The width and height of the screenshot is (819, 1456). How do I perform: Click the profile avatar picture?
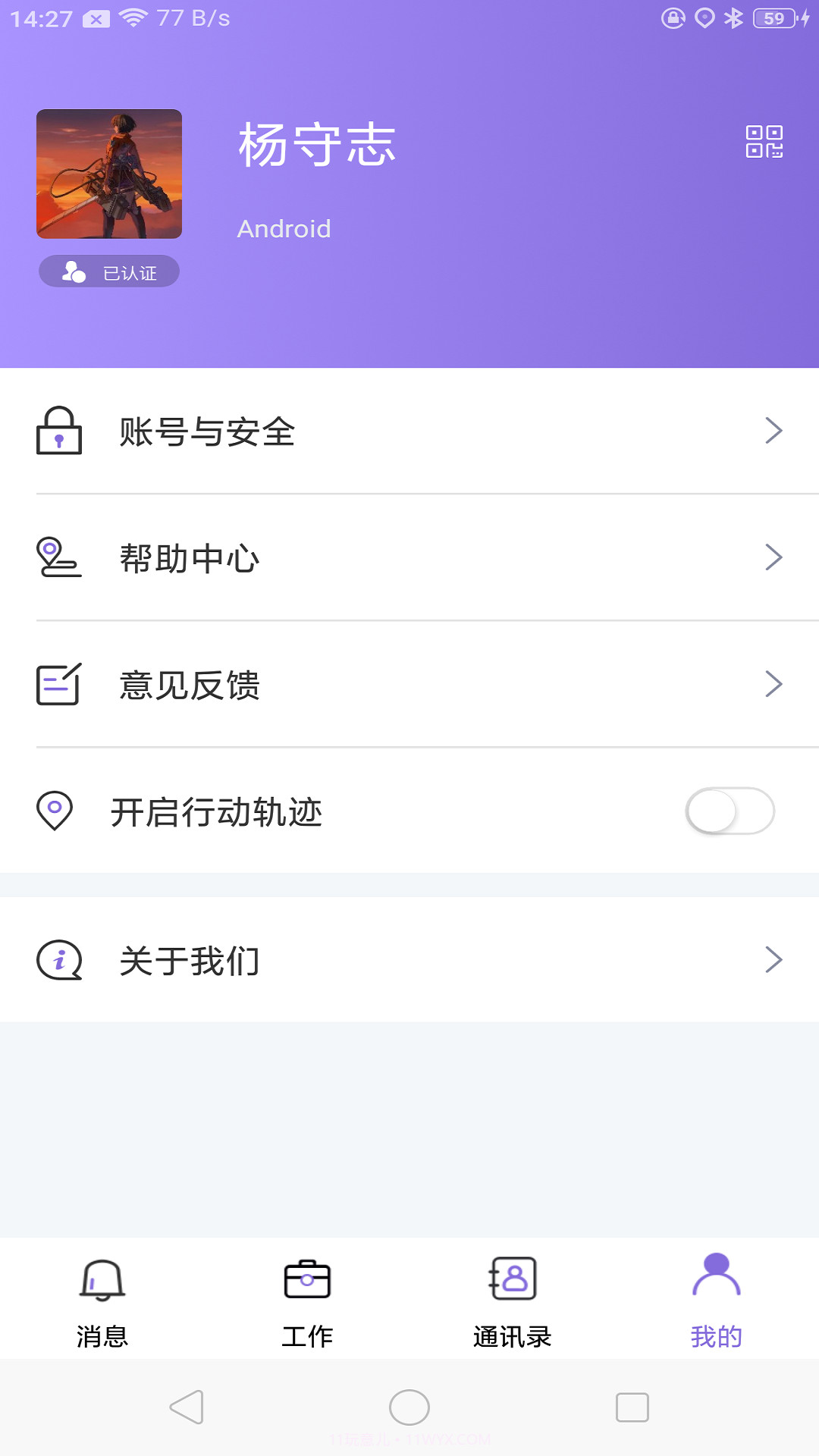[108, 174]
